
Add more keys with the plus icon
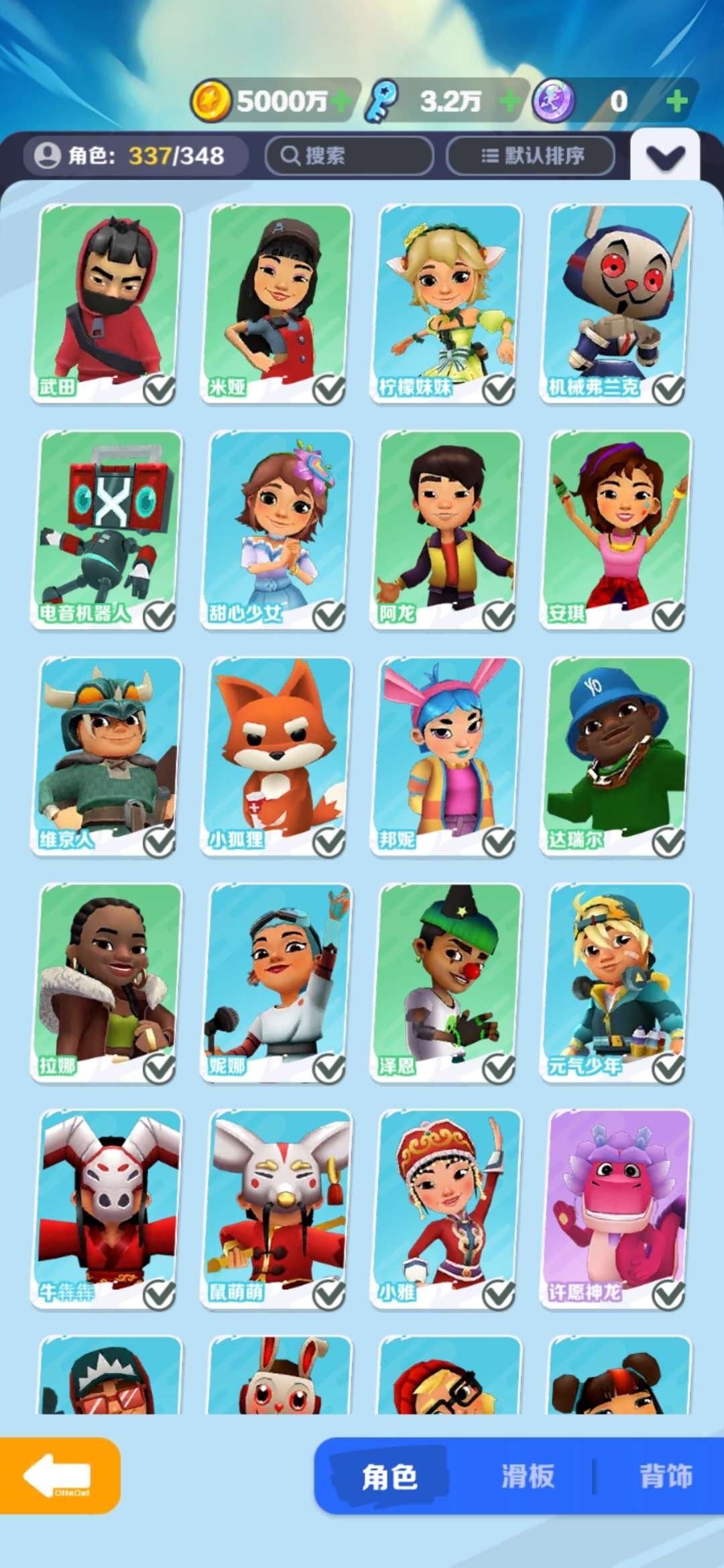pyautogui.click(x=510, y=101)
